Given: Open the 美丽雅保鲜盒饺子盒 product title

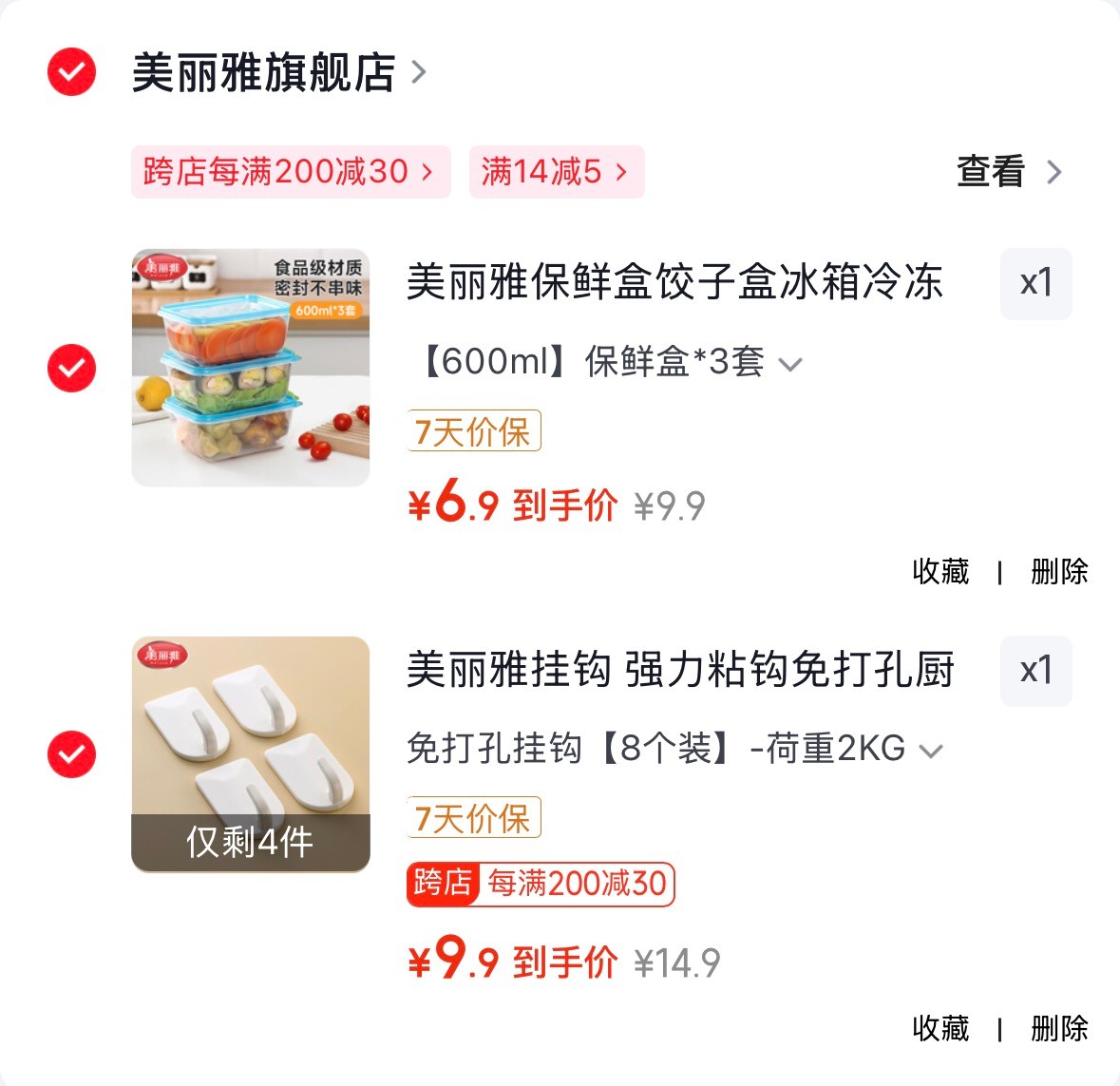Looking at the screenshot, I should 674,283.
